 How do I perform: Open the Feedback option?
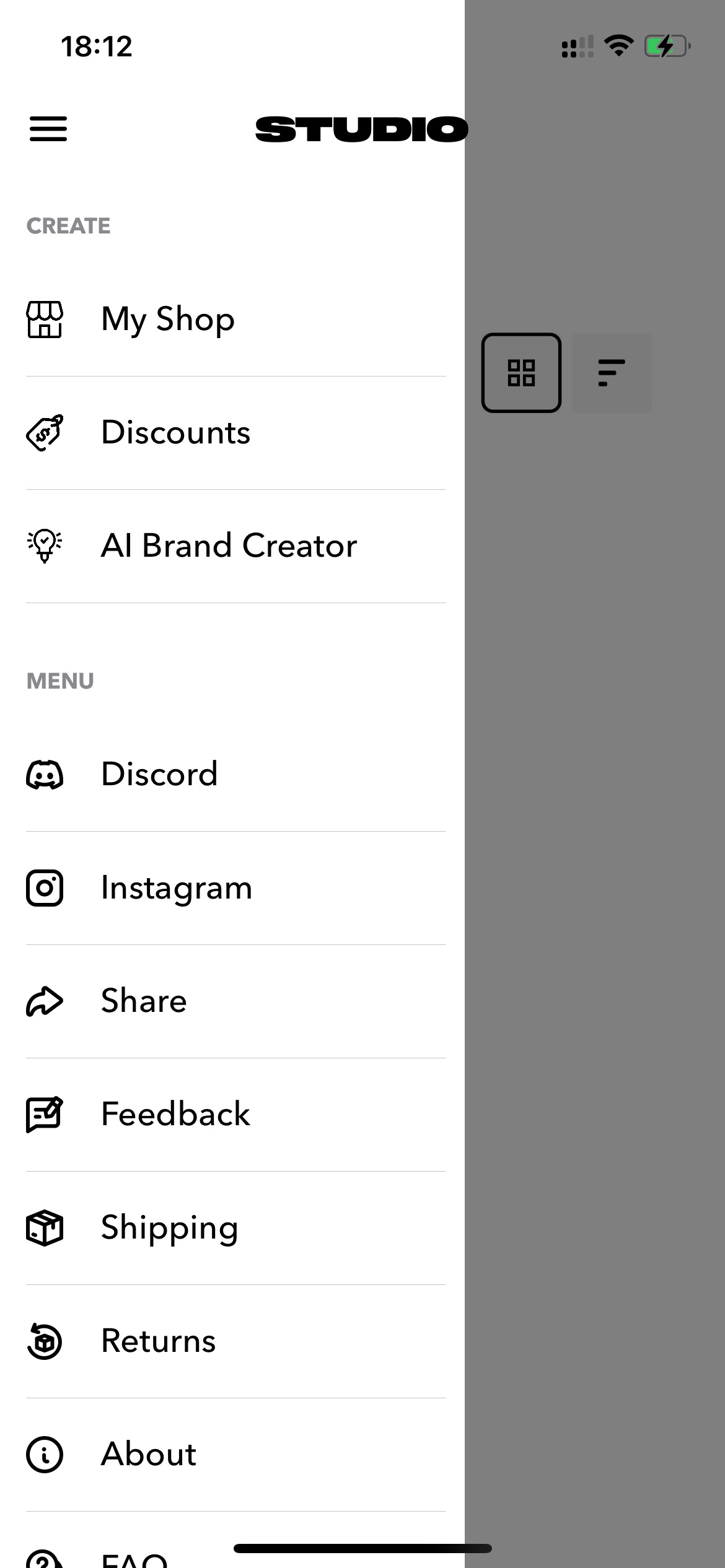tap(235, 1115)
